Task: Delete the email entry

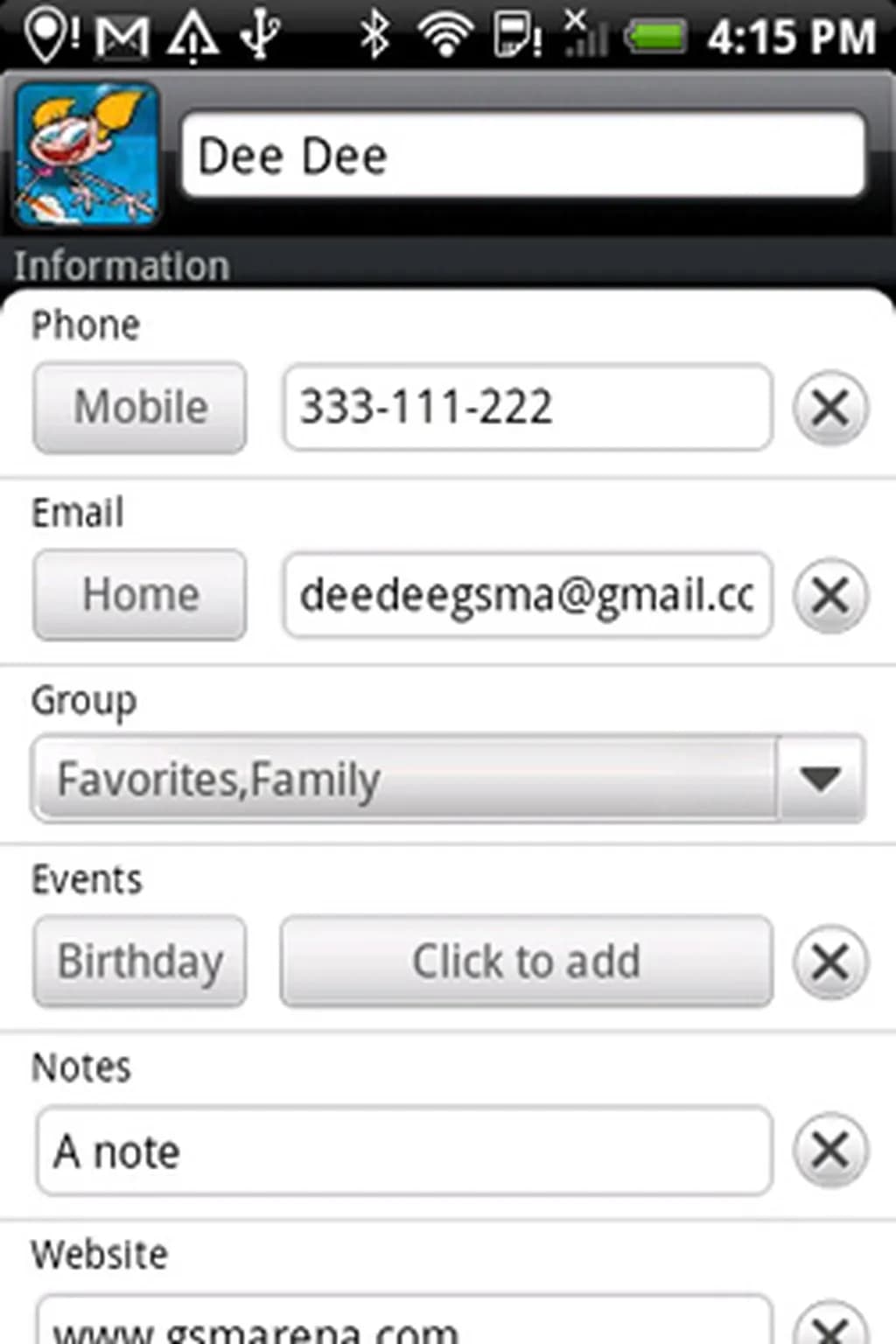Action: 829,596
